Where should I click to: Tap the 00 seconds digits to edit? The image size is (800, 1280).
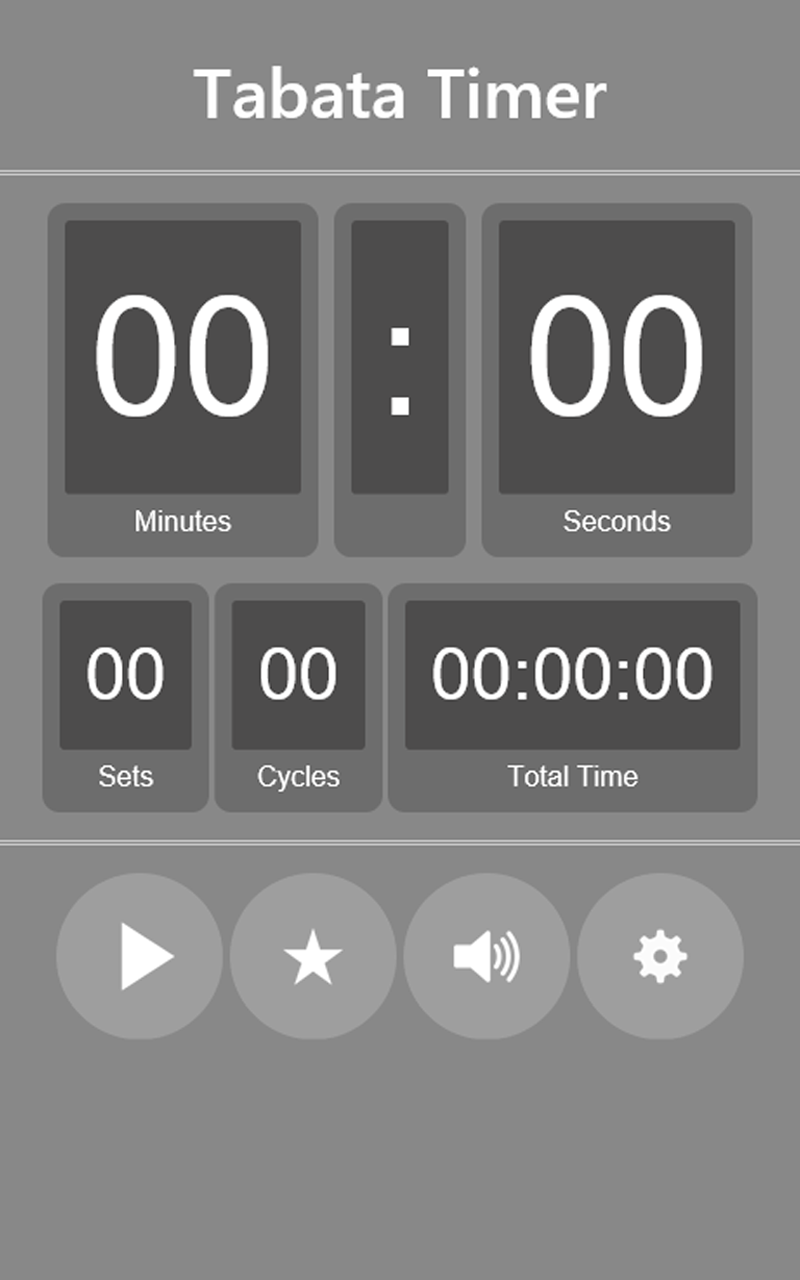[x=616, y=350]
